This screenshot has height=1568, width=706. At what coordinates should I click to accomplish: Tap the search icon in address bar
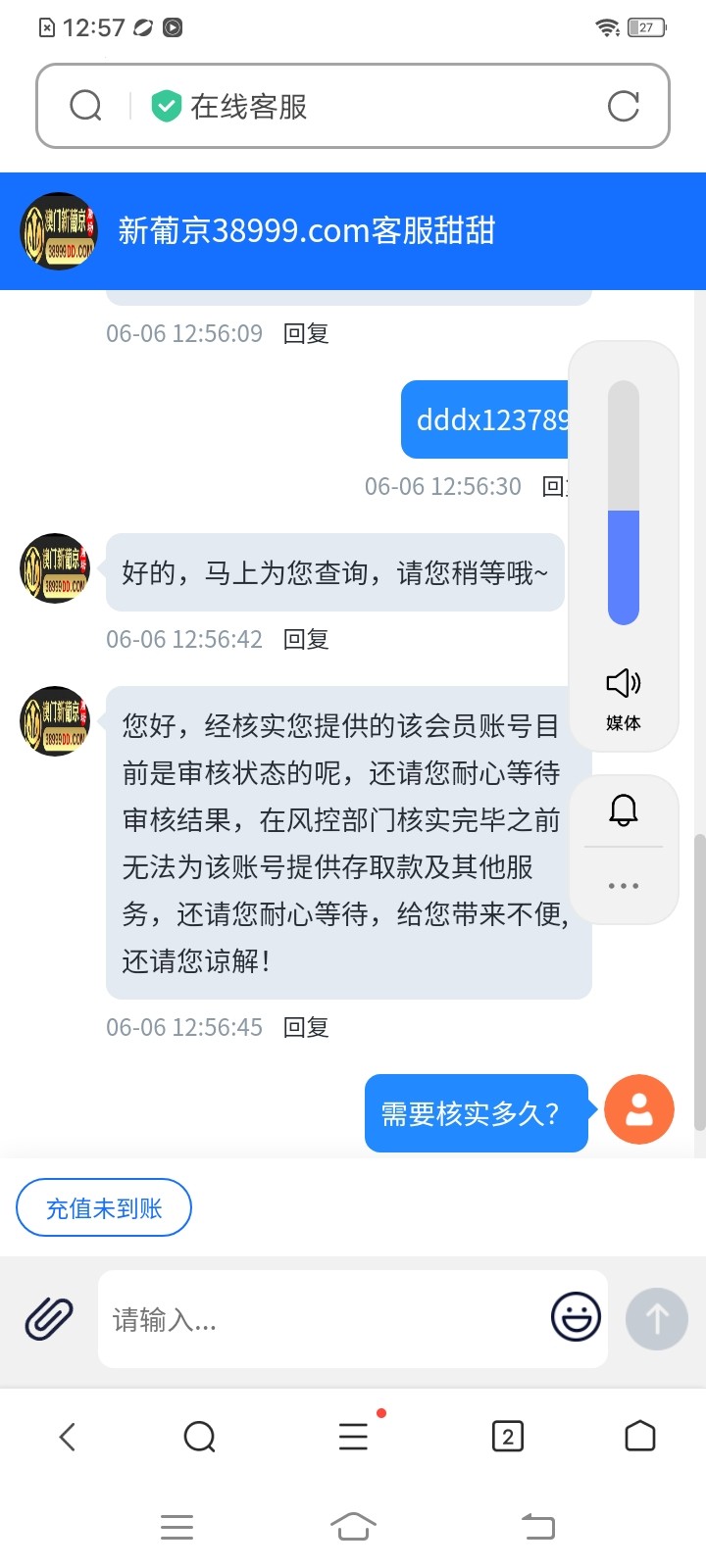click(86, 106)
